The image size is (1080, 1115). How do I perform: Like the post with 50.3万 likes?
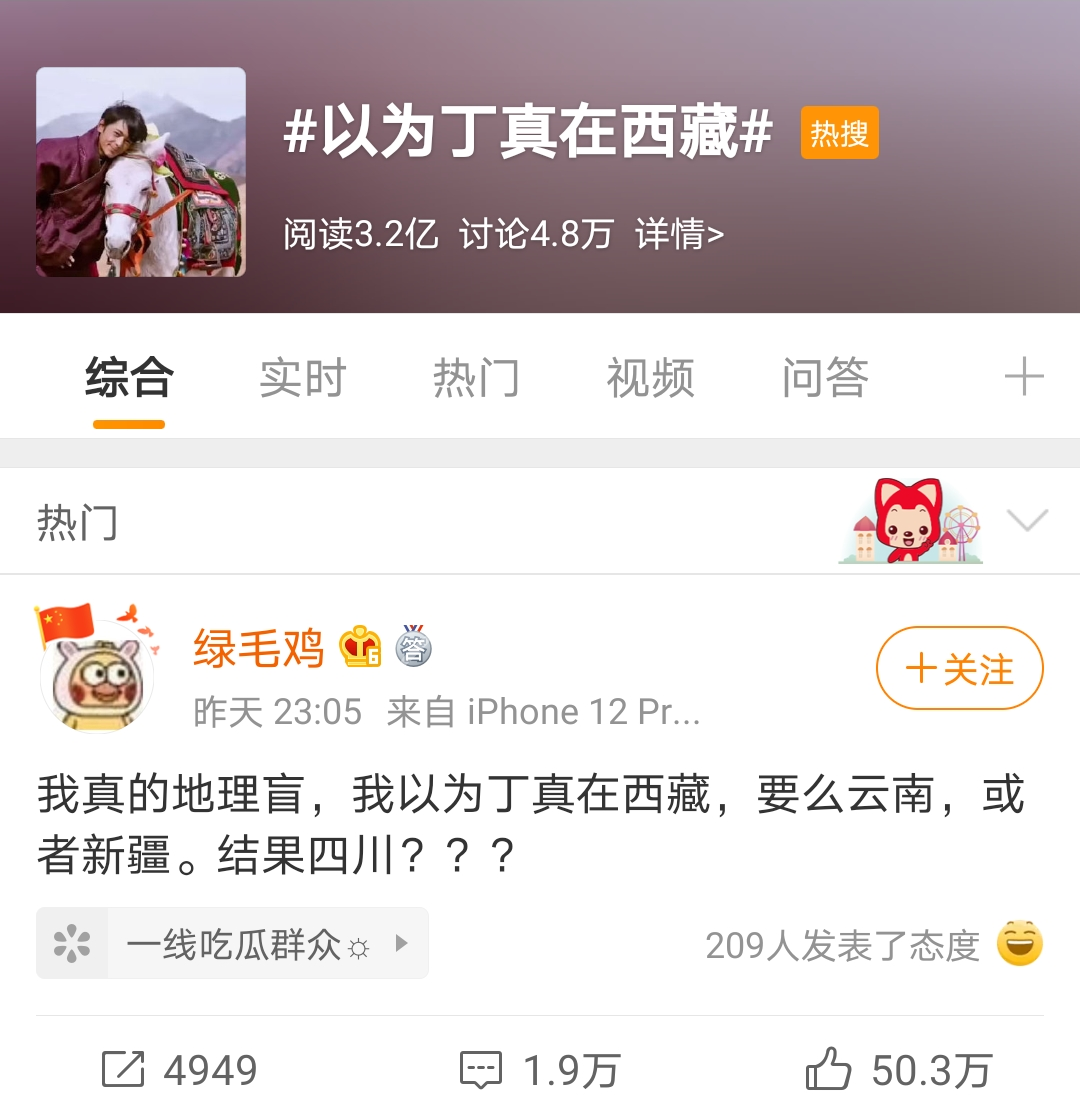coord(898,1071)
